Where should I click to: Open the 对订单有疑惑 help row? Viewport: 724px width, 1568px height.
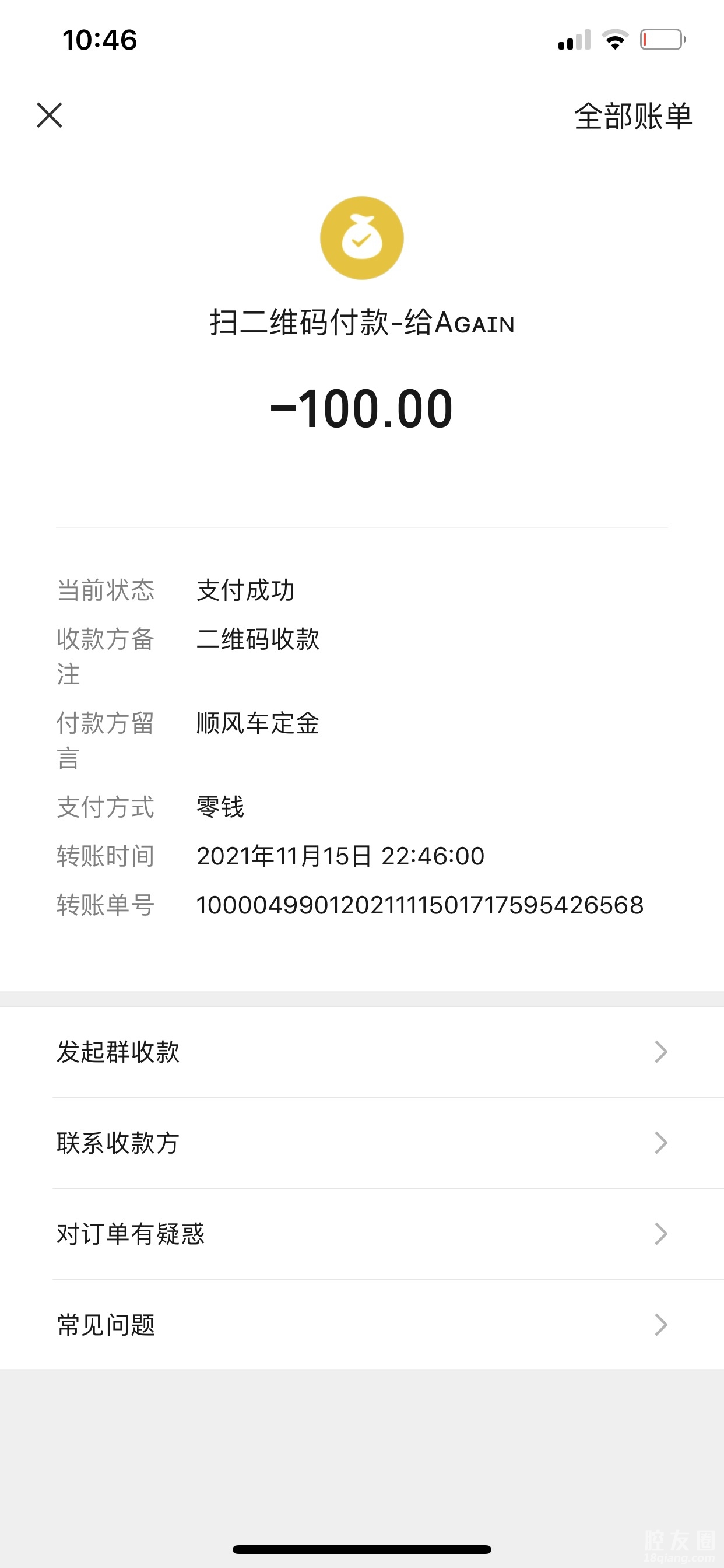(361, 1234)
